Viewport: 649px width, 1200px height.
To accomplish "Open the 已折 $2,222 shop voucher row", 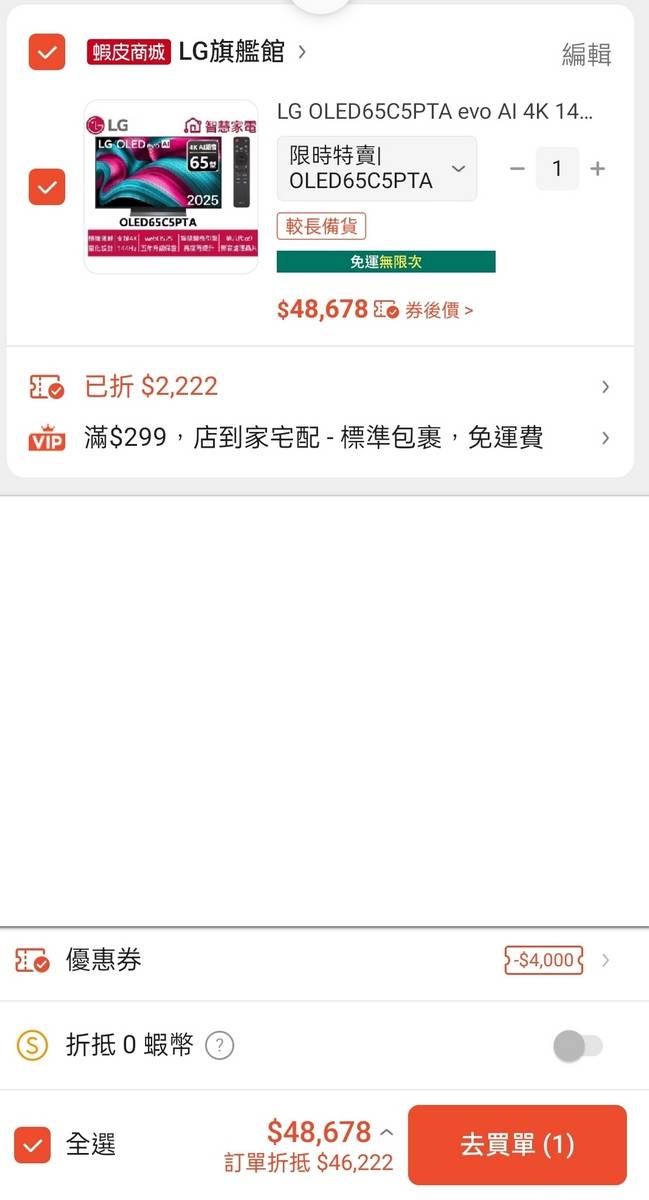I will pyautogui.click(x=320, y=387).
